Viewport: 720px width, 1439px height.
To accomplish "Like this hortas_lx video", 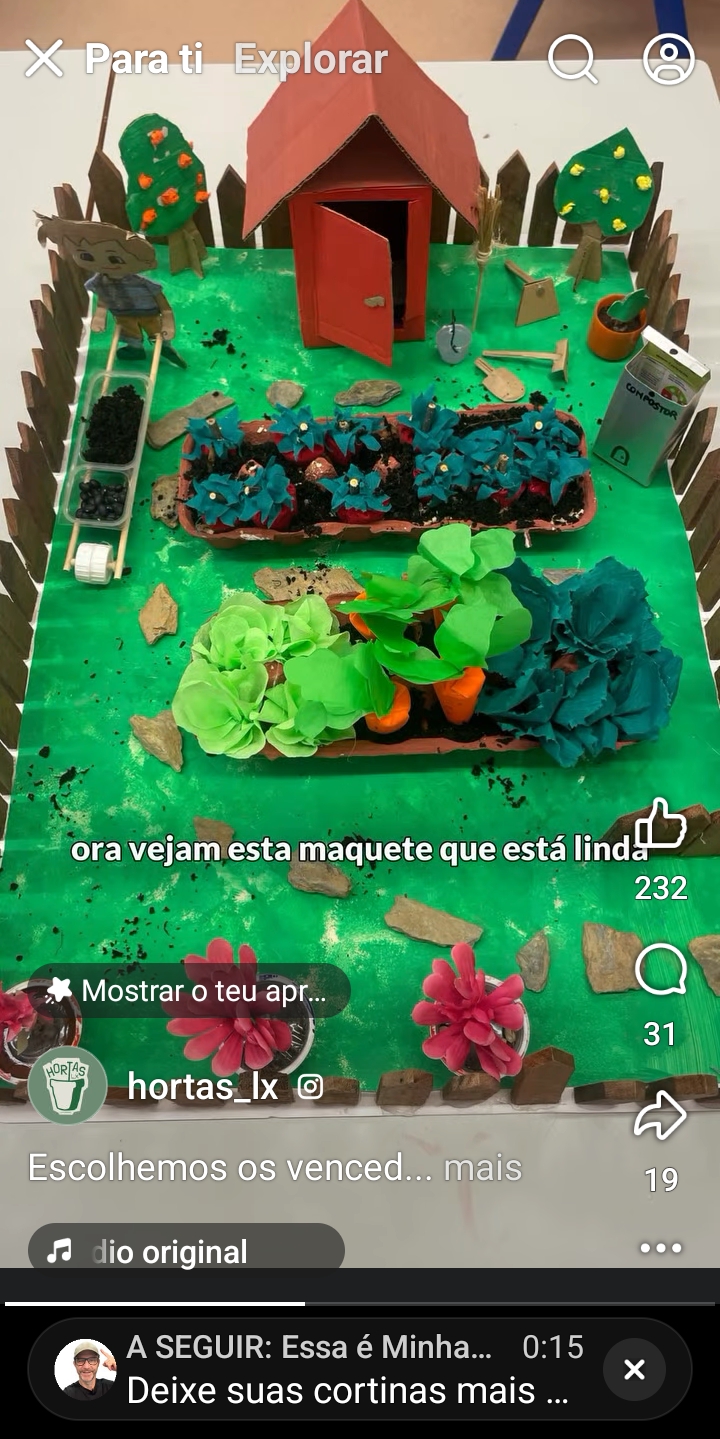I will coord(661,826).
